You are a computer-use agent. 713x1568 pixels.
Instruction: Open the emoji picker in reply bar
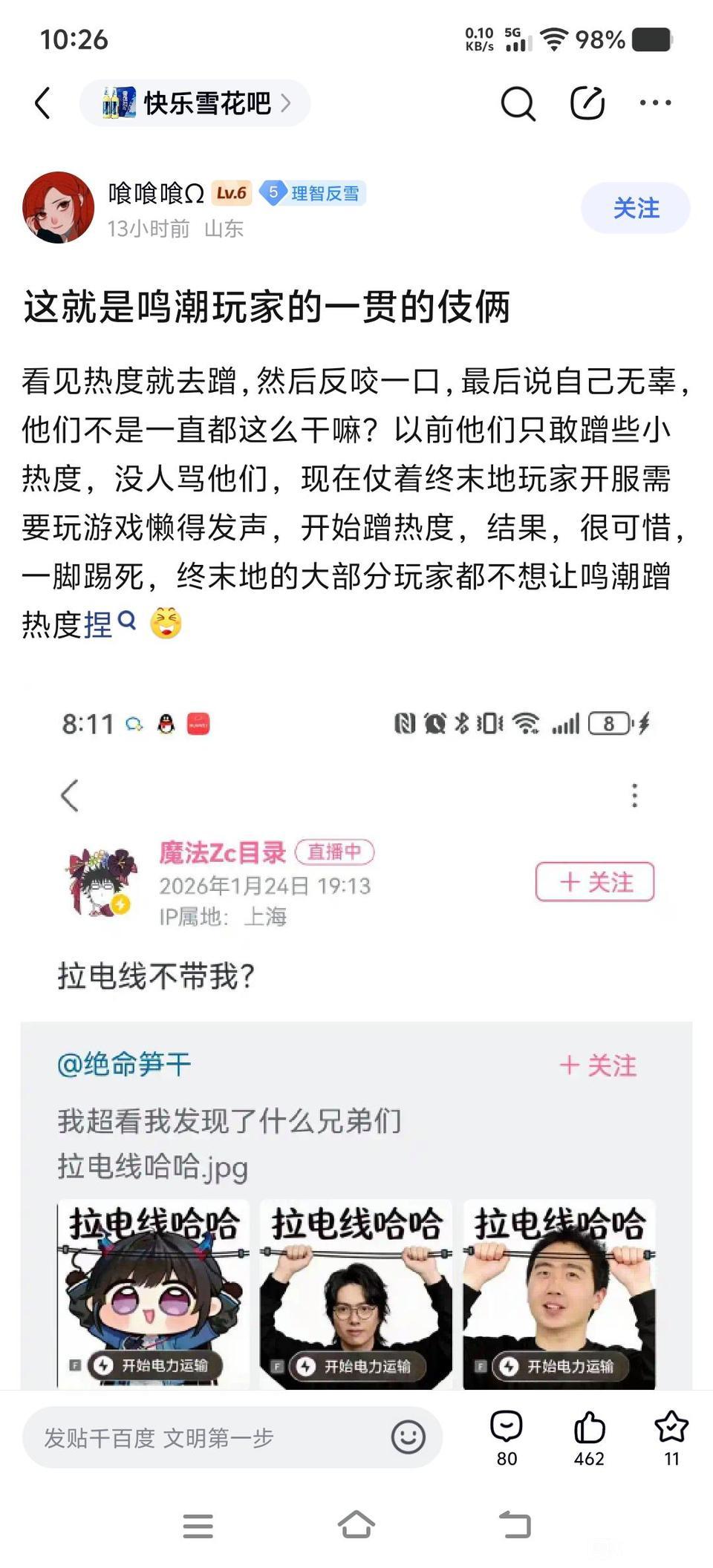pyautogui.click(x=408, y=1437)
